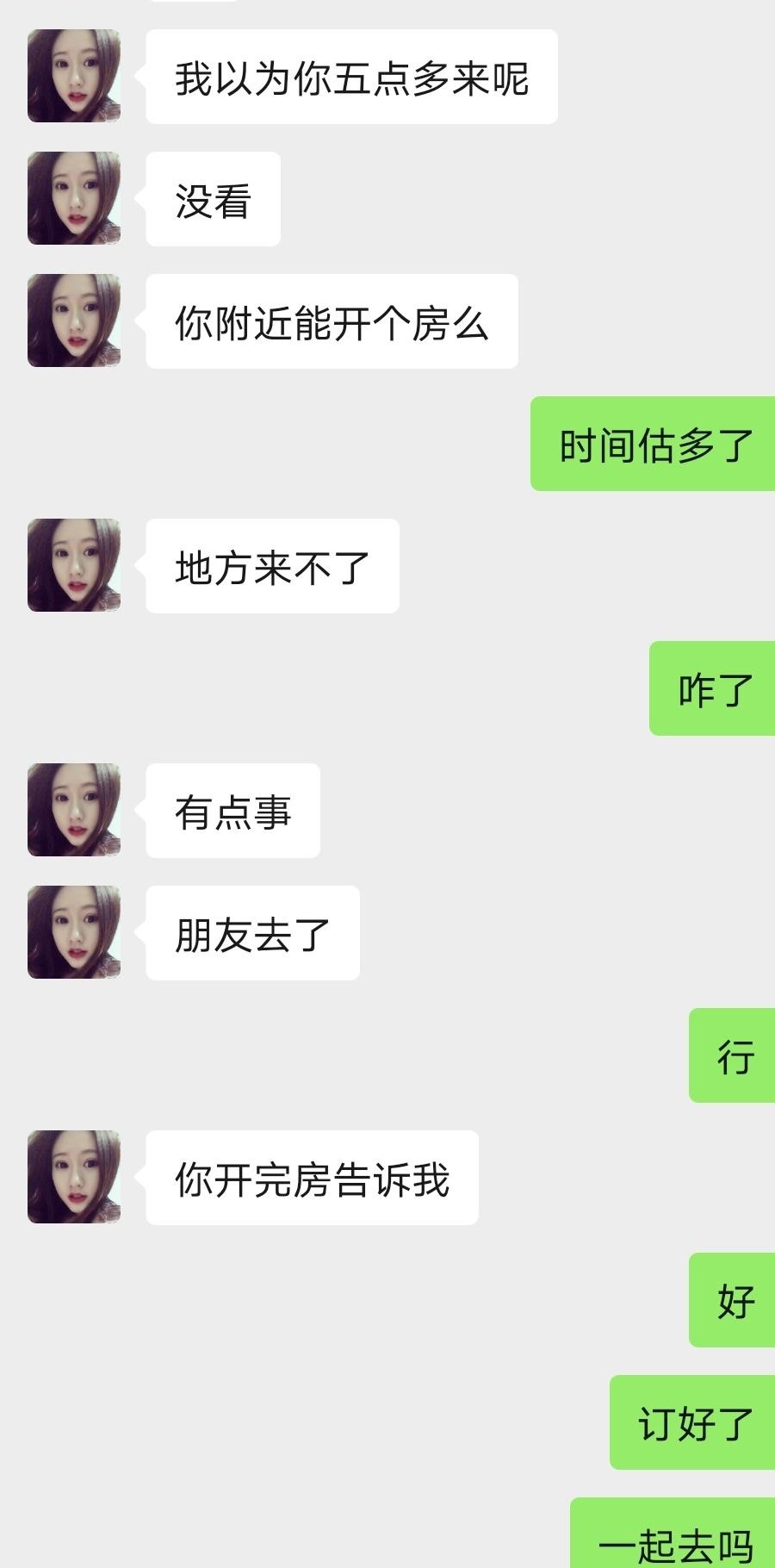Image resolution: width=775 pixels, height=1568 pixels.
Task: Click the green 行 message bubble
Action: tap(732, 1056)
